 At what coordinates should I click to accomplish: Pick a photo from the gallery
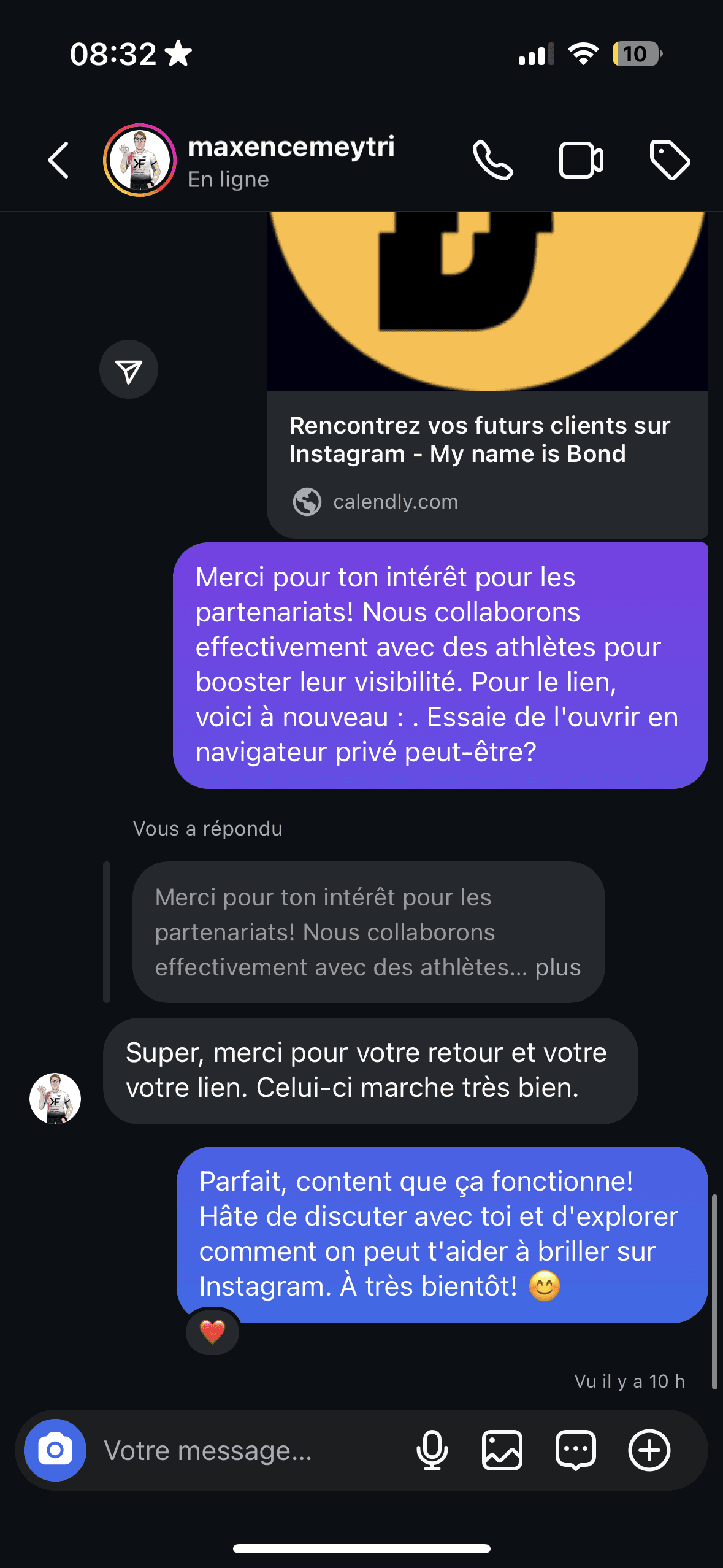[x=502, y=1450]
